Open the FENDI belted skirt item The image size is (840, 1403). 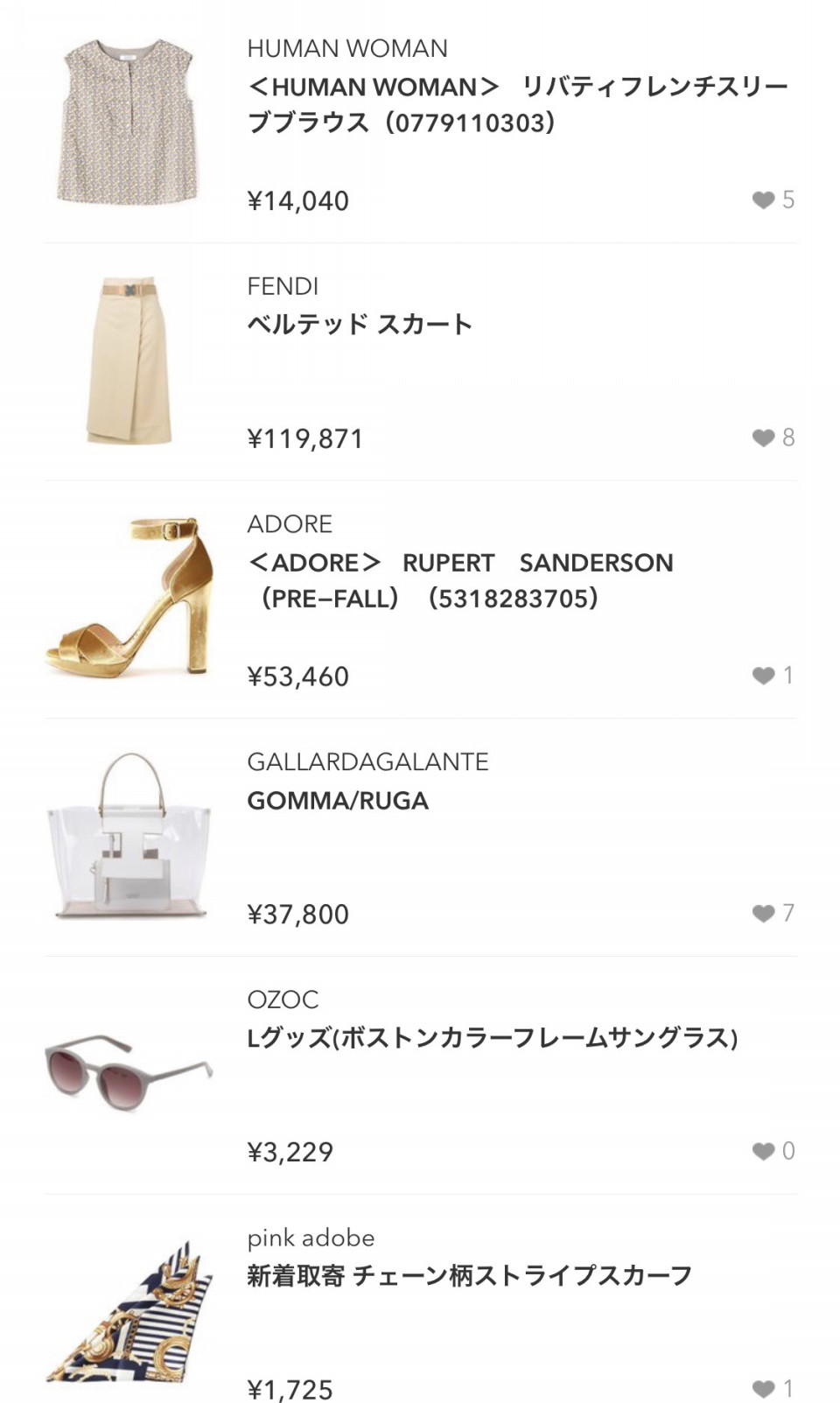[x=420, y=361]
